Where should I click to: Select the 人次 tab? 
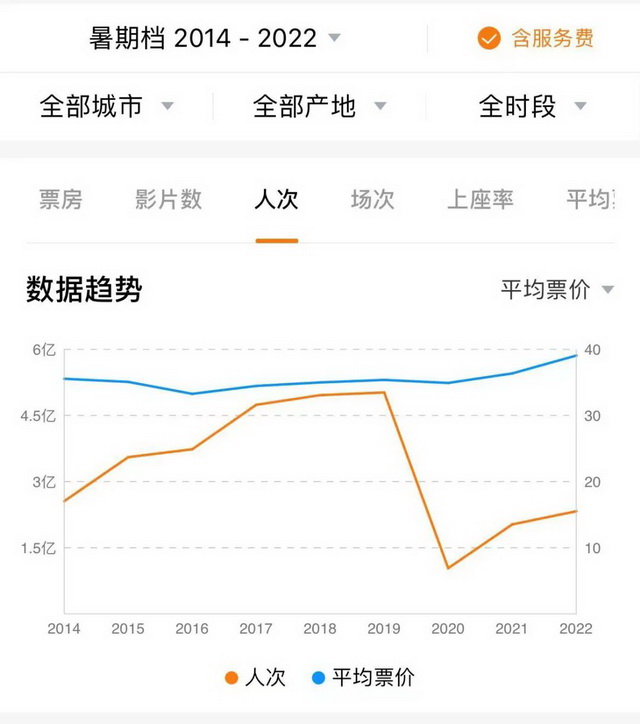pos(277,199)
